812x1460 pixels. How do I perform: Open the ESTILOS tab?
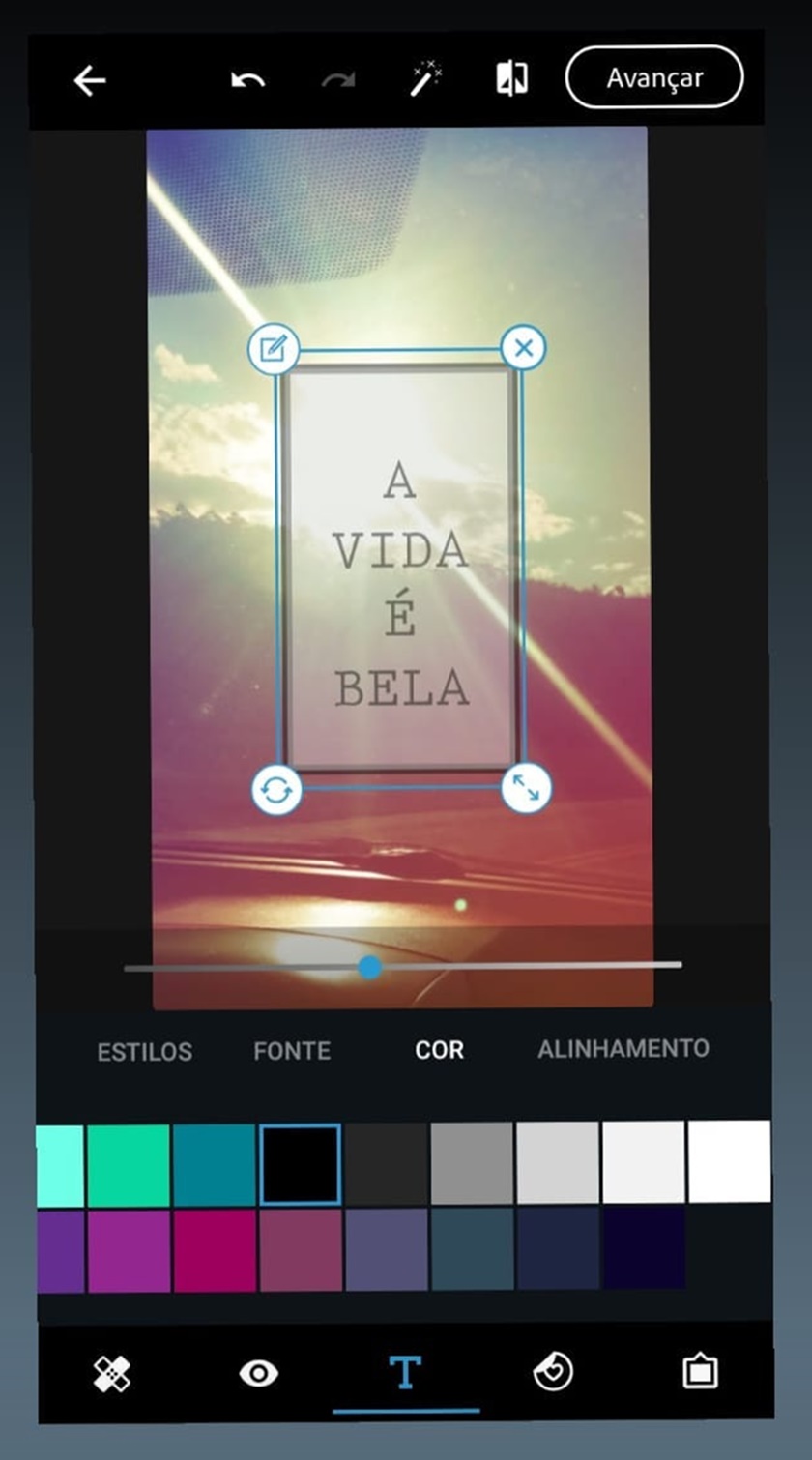144,1052
